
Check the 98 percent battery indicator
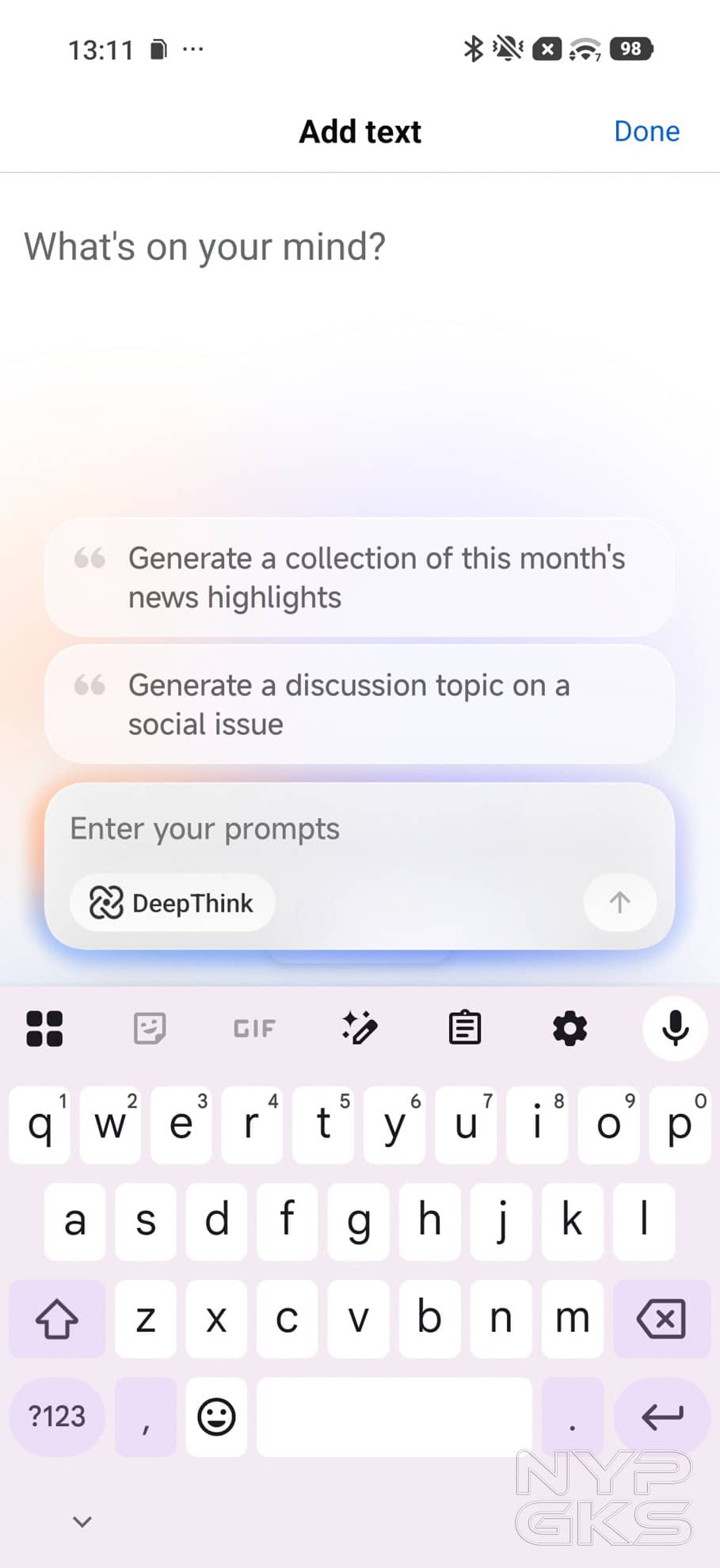coord(631,49)
